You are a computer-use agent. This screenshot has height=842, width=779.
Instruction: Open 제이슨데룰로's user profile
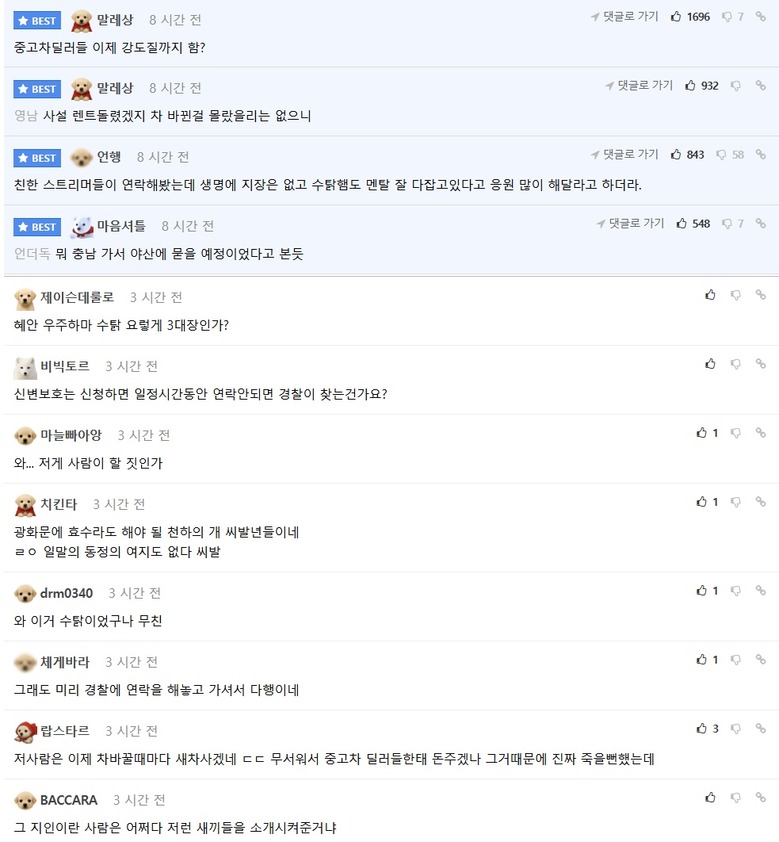(x=76, y=297)
